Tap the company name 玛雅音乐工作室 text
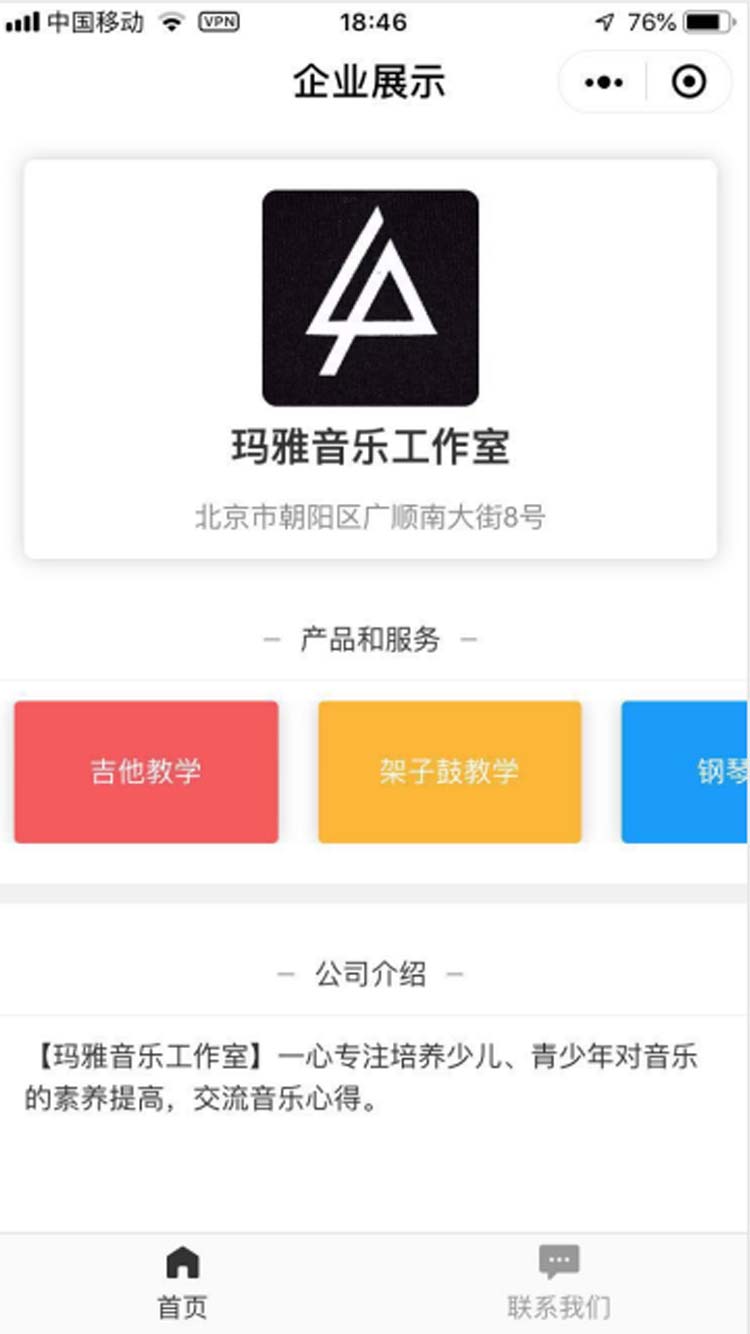The height and width of the screenshot is (1334, 750). [x=373, y=448]
